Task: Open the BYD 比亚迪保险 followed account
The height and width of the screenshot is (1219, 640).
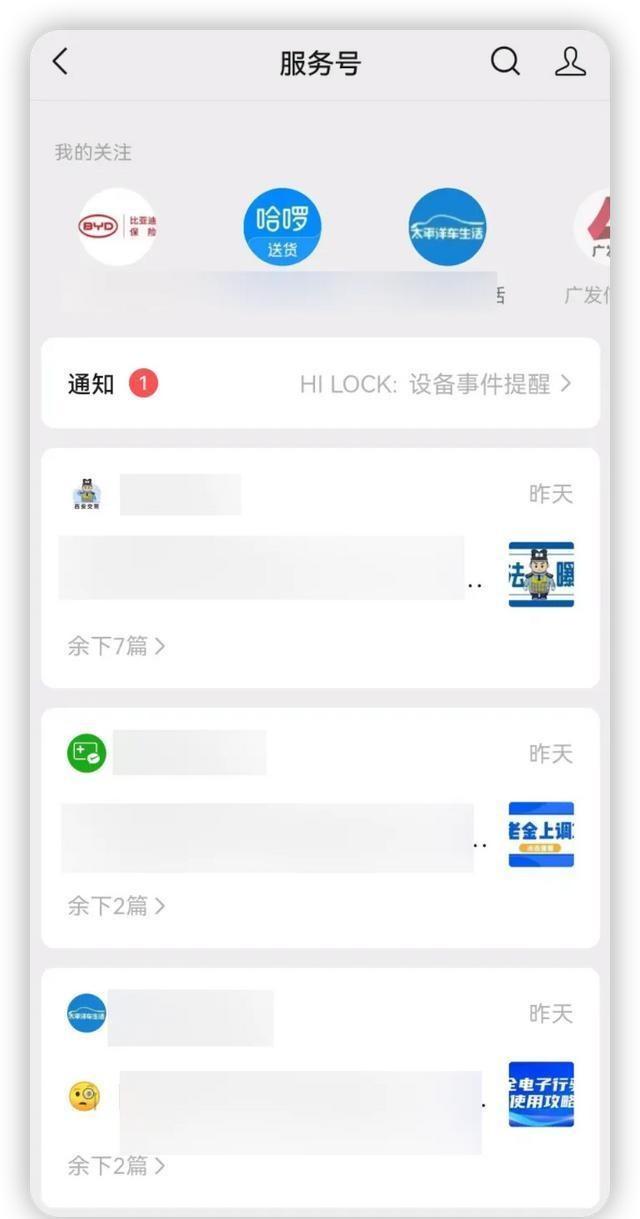Action: (117, 227)
